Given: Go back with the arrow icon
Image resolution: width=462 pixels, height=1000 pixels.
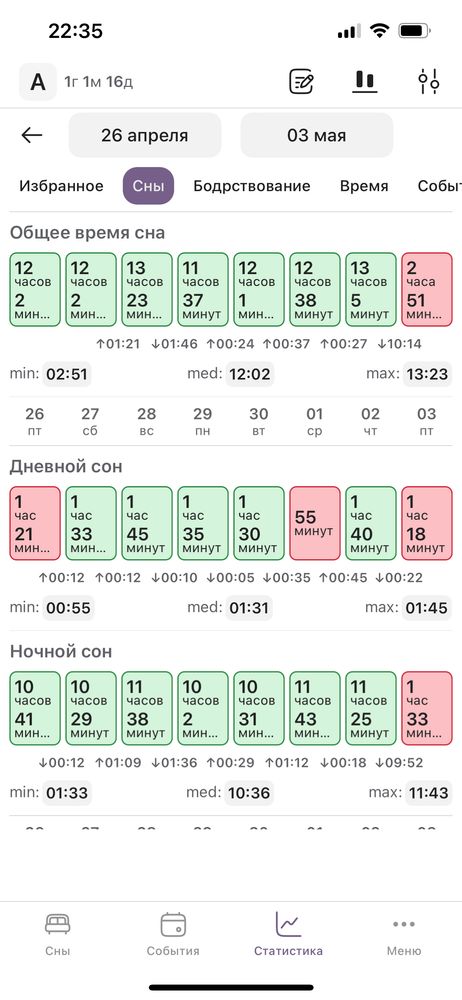Looking at the screenshot, I should (x=31, y=135).
